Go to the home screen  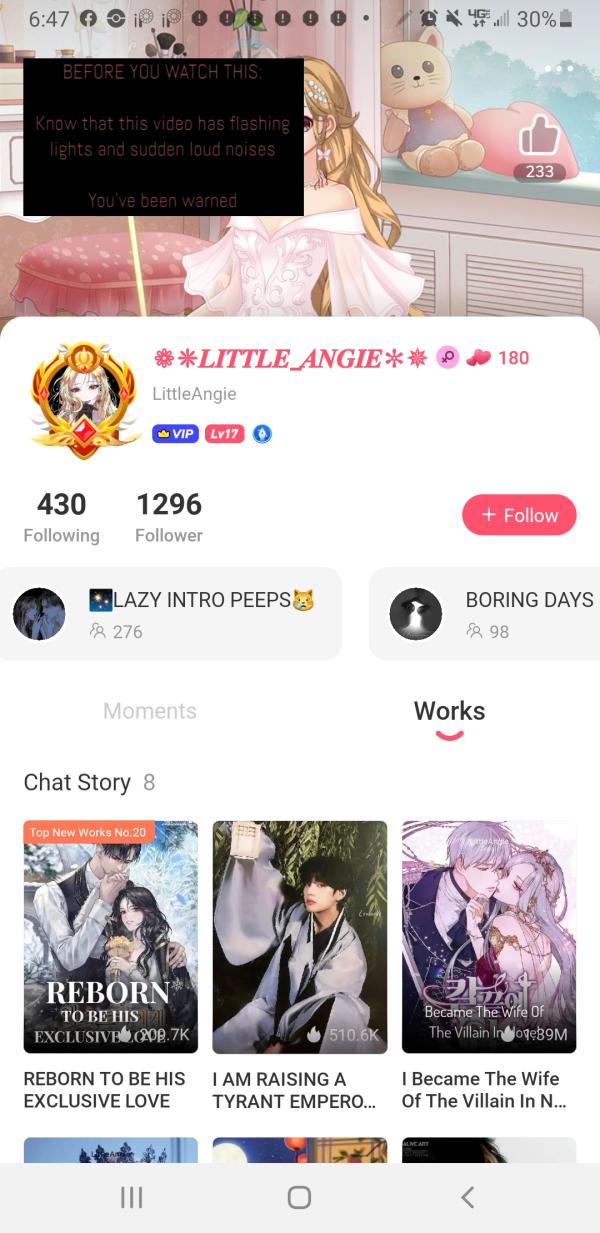(x=299, y=1197)
